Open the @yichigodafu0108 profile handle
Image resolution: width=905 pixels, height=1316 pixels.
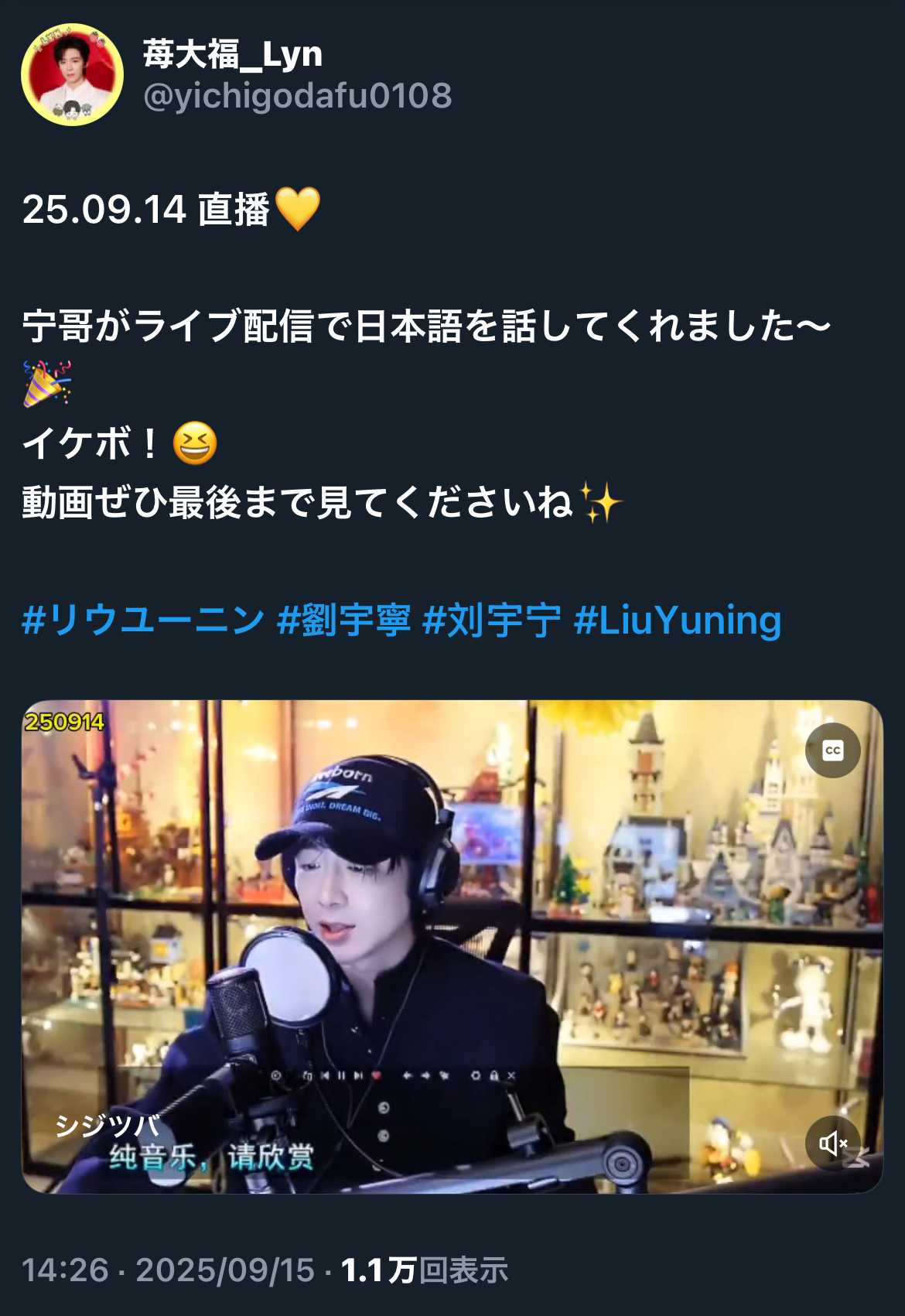pyautogui.click(x=298, y=96)
